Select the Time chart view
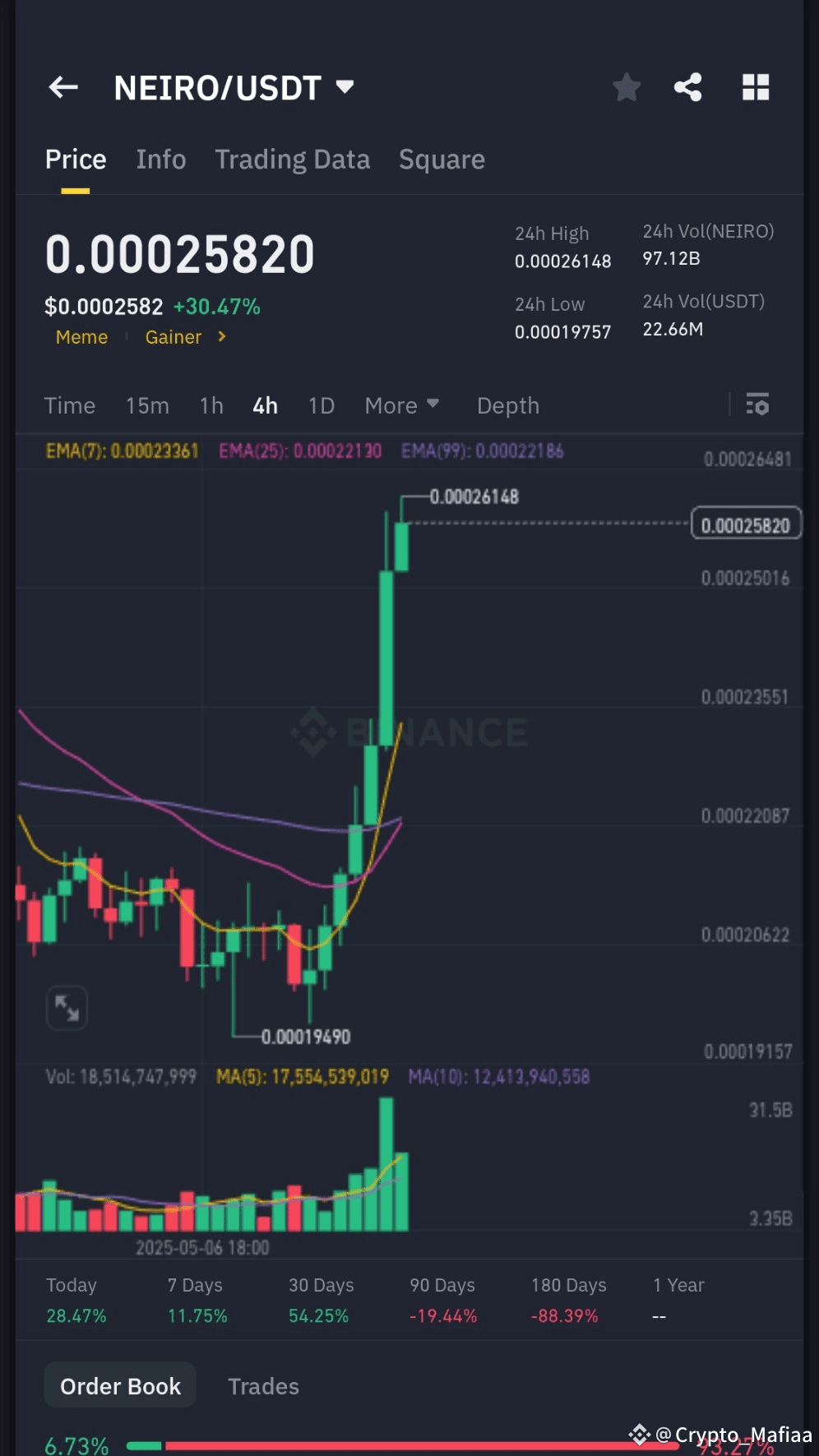819x1456 pixels. (70, 405)
